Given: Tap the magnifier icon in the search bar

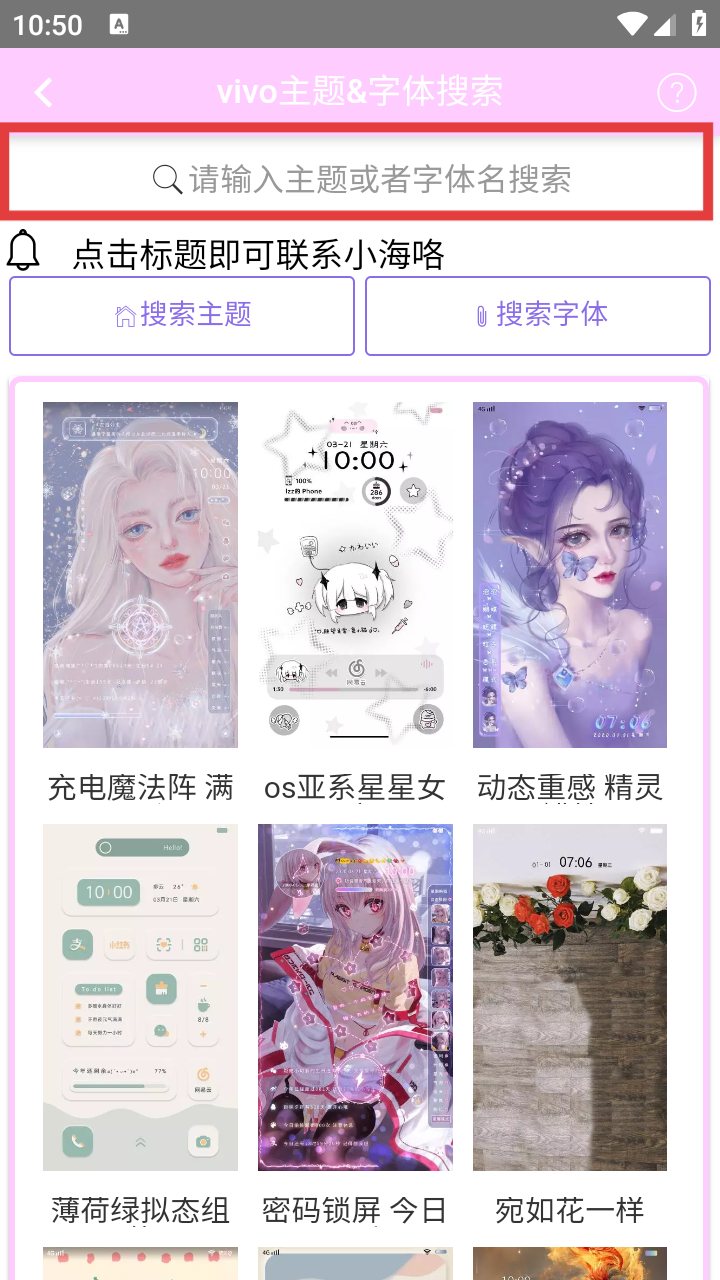Looking at the screenshot, I should point(166,179).
